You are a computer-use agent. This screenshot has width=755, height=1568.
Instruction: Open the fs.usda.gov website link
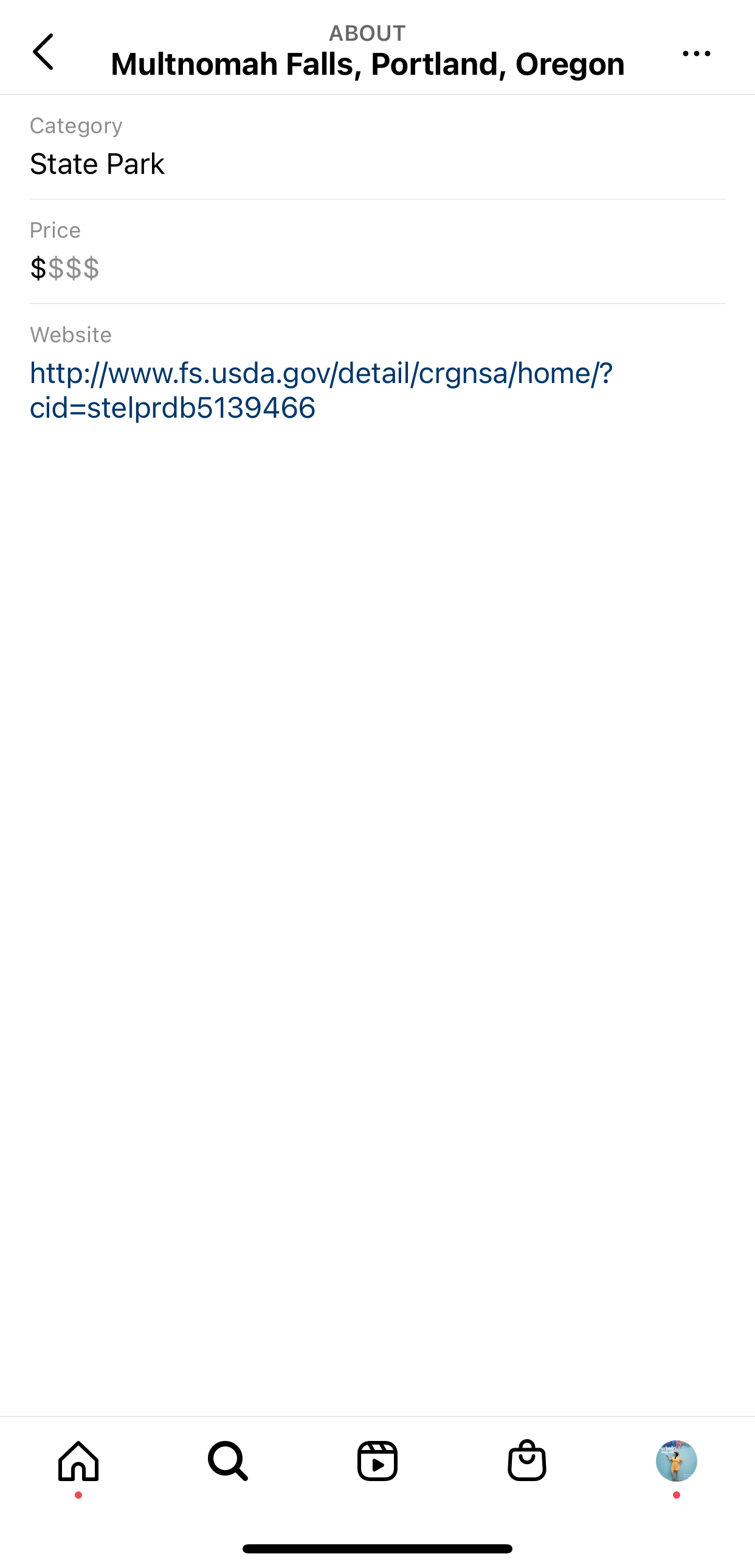point(320,390)
